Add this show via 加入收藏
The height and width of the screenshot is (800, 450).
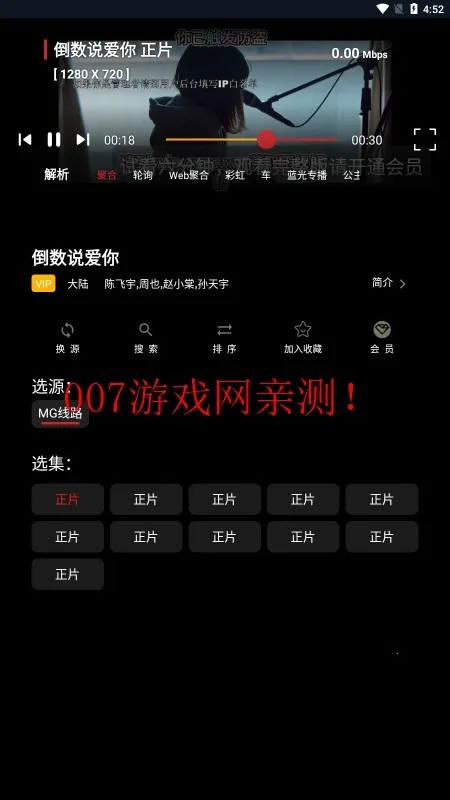click(x=303, y=338)
